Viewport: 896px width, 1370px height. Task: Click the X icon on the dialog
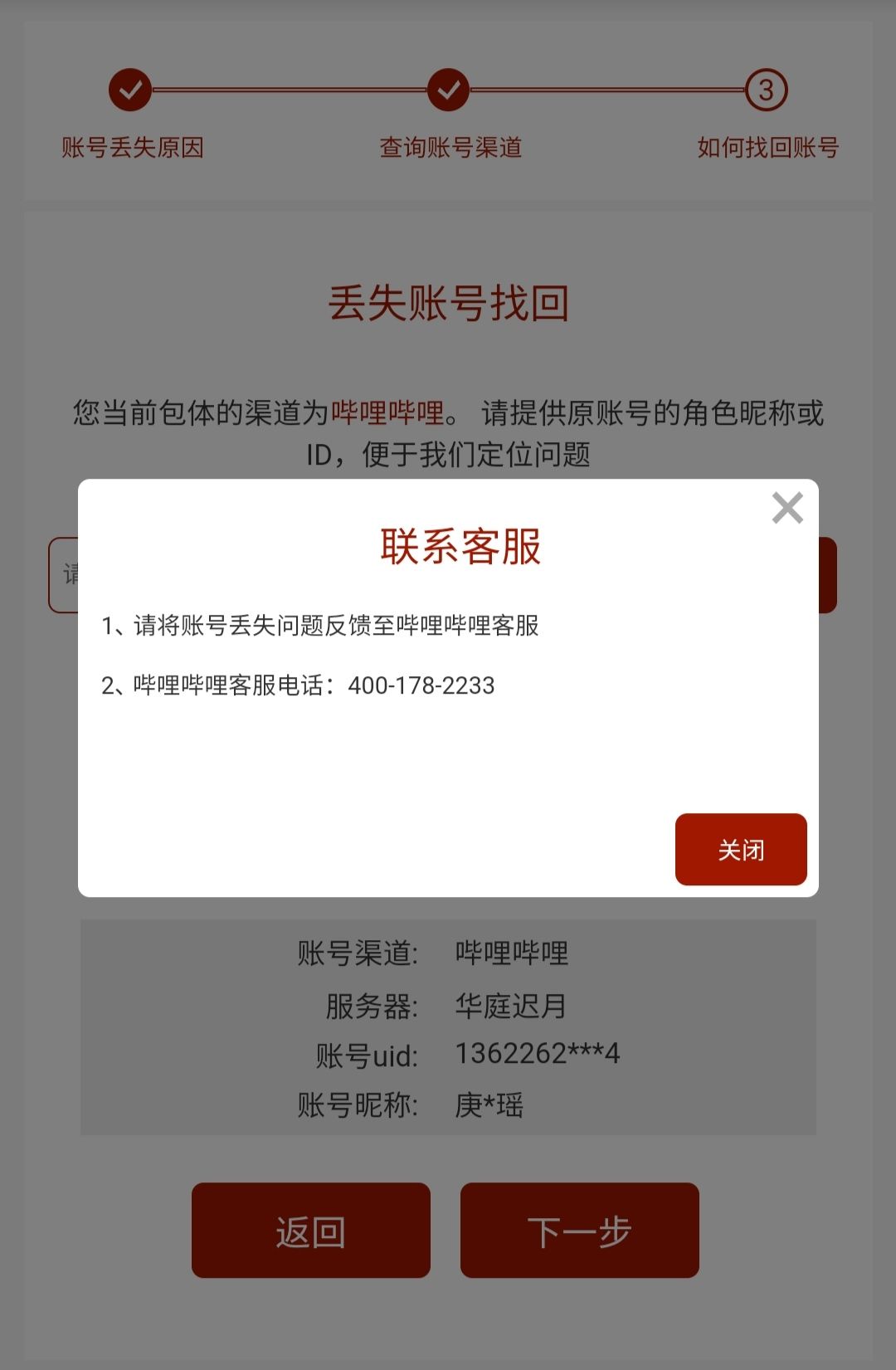[786, 508]
